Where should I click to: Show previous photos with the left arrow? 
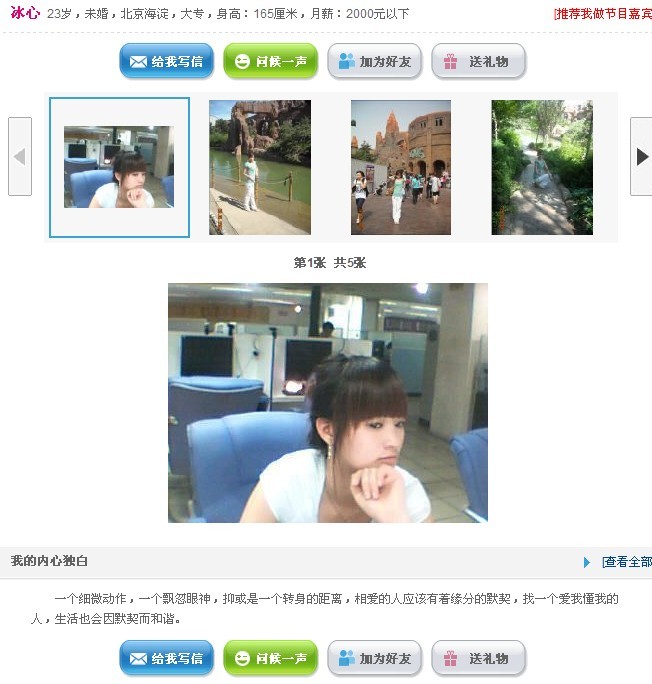(19, 157)
